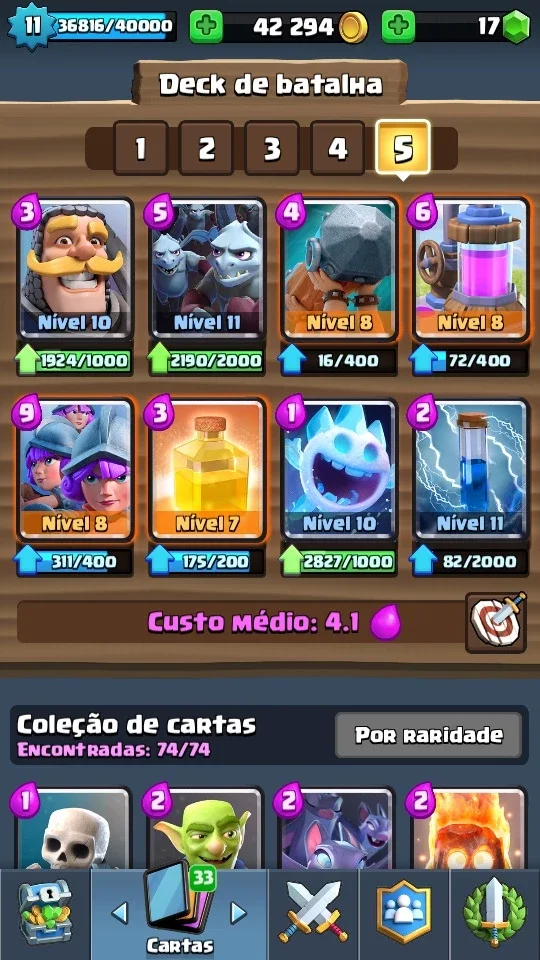Select the Three Musketeers card
The image size is (540, 960).
coord(75,470)
